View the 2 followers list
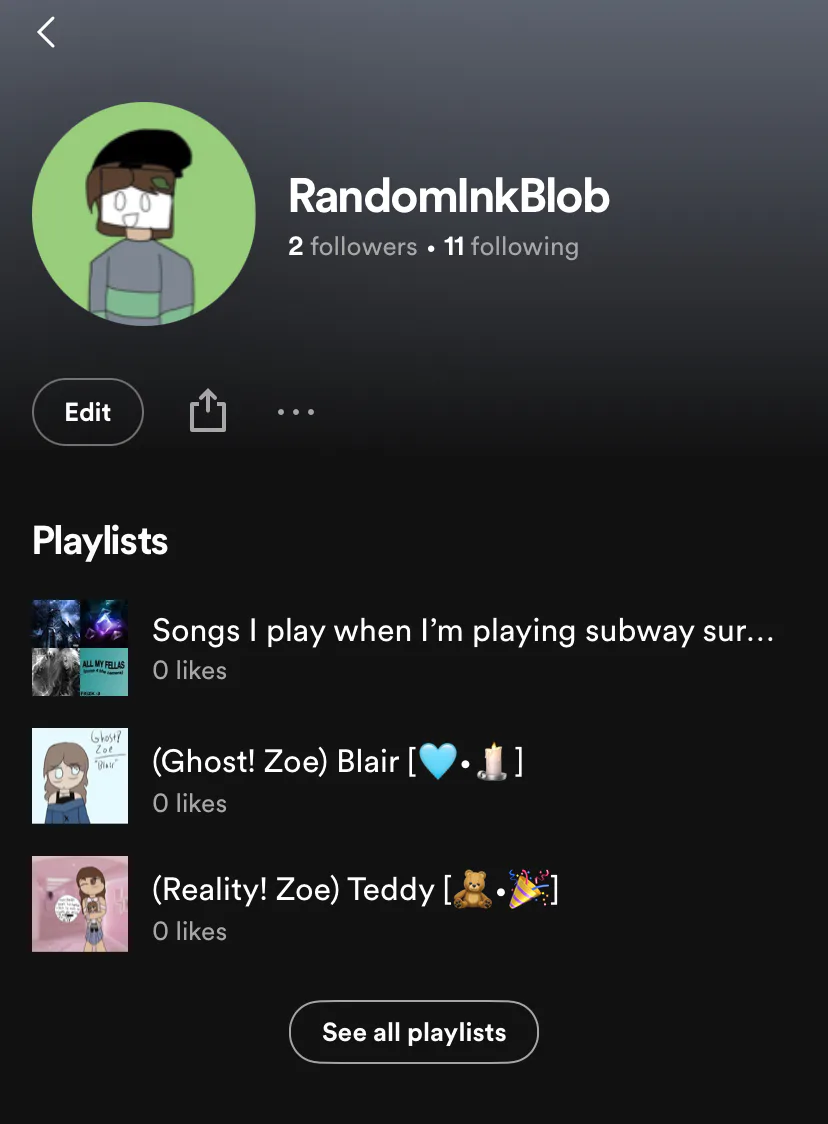This screenshot has height=1124, width=828. pos(353,246)
